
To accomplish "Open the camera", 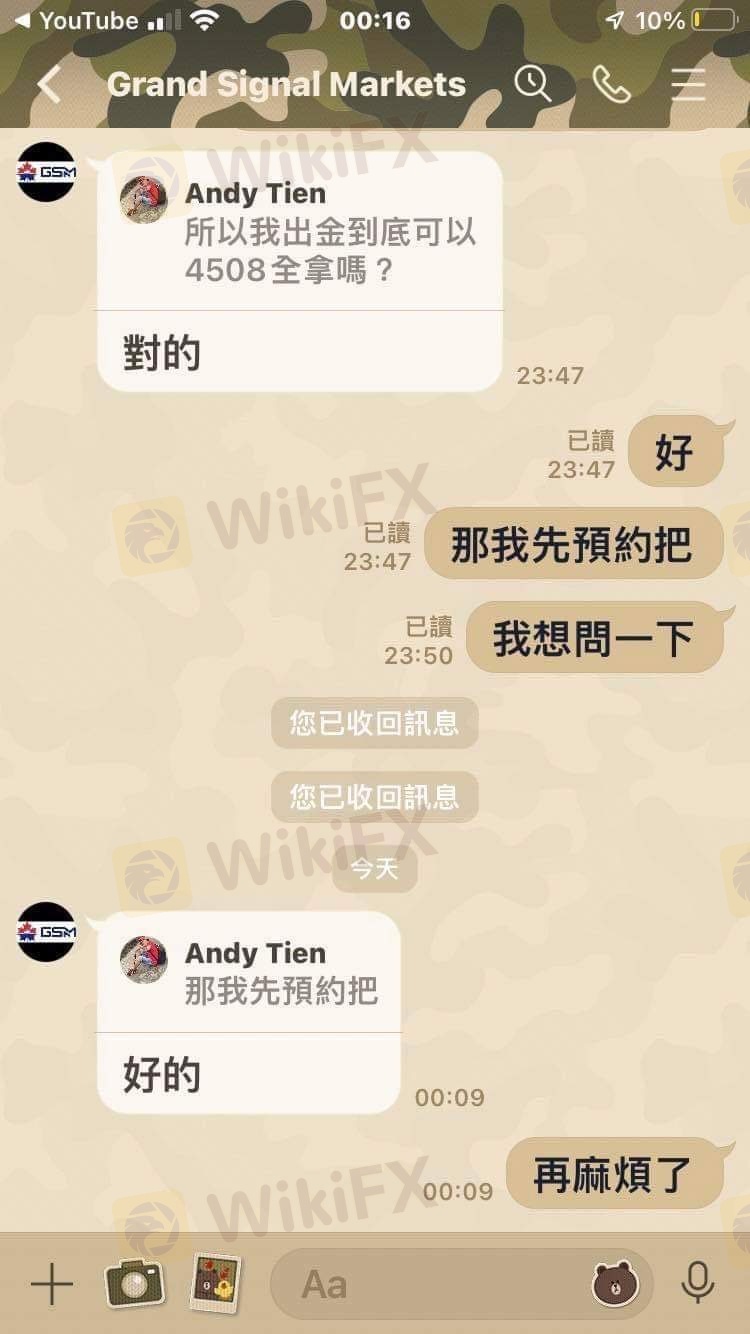I will (134, 1283).
